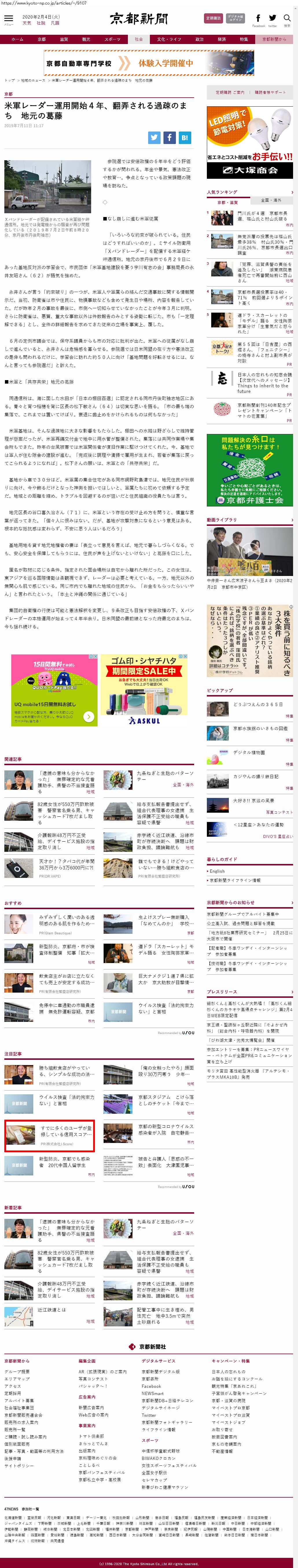The width and height of the screenshot is (298, 1568).
Task: Open the 京都弁護士会 advertisement banner
Action: (249, 470)
